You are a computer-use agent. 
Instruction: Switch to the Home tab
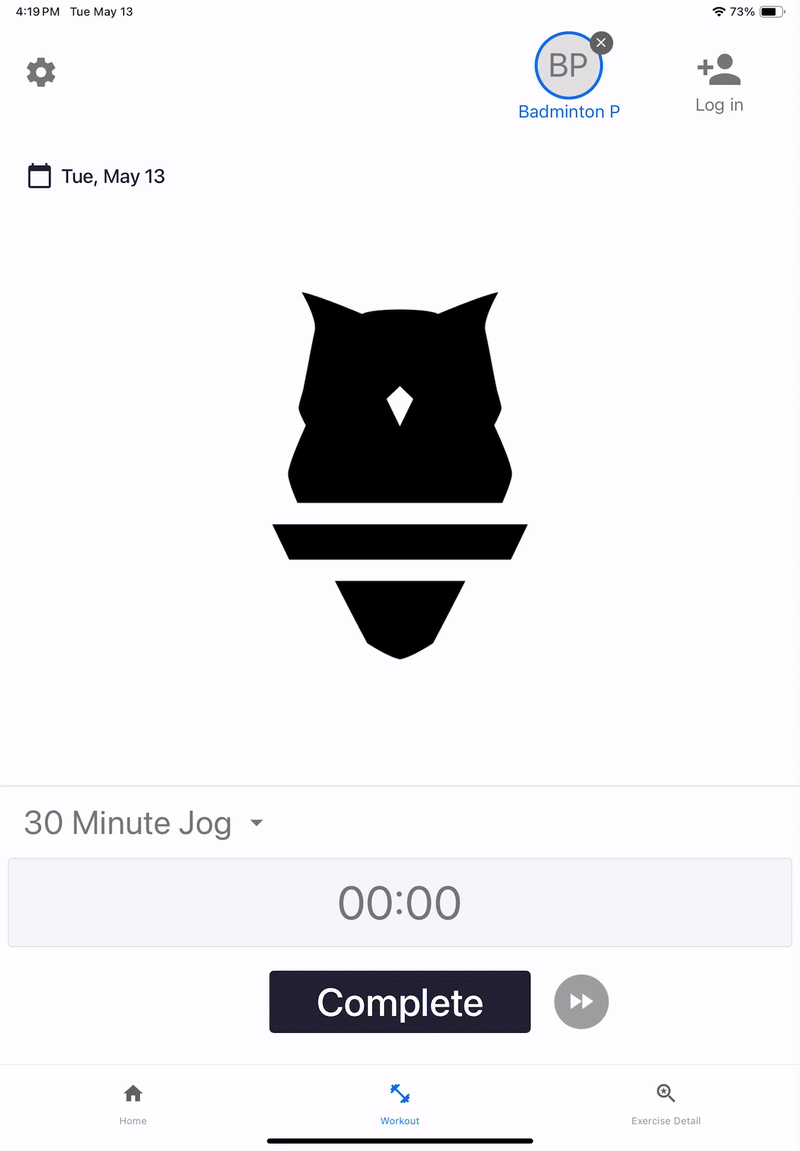pyautogui.click(x=133, y=1102)
